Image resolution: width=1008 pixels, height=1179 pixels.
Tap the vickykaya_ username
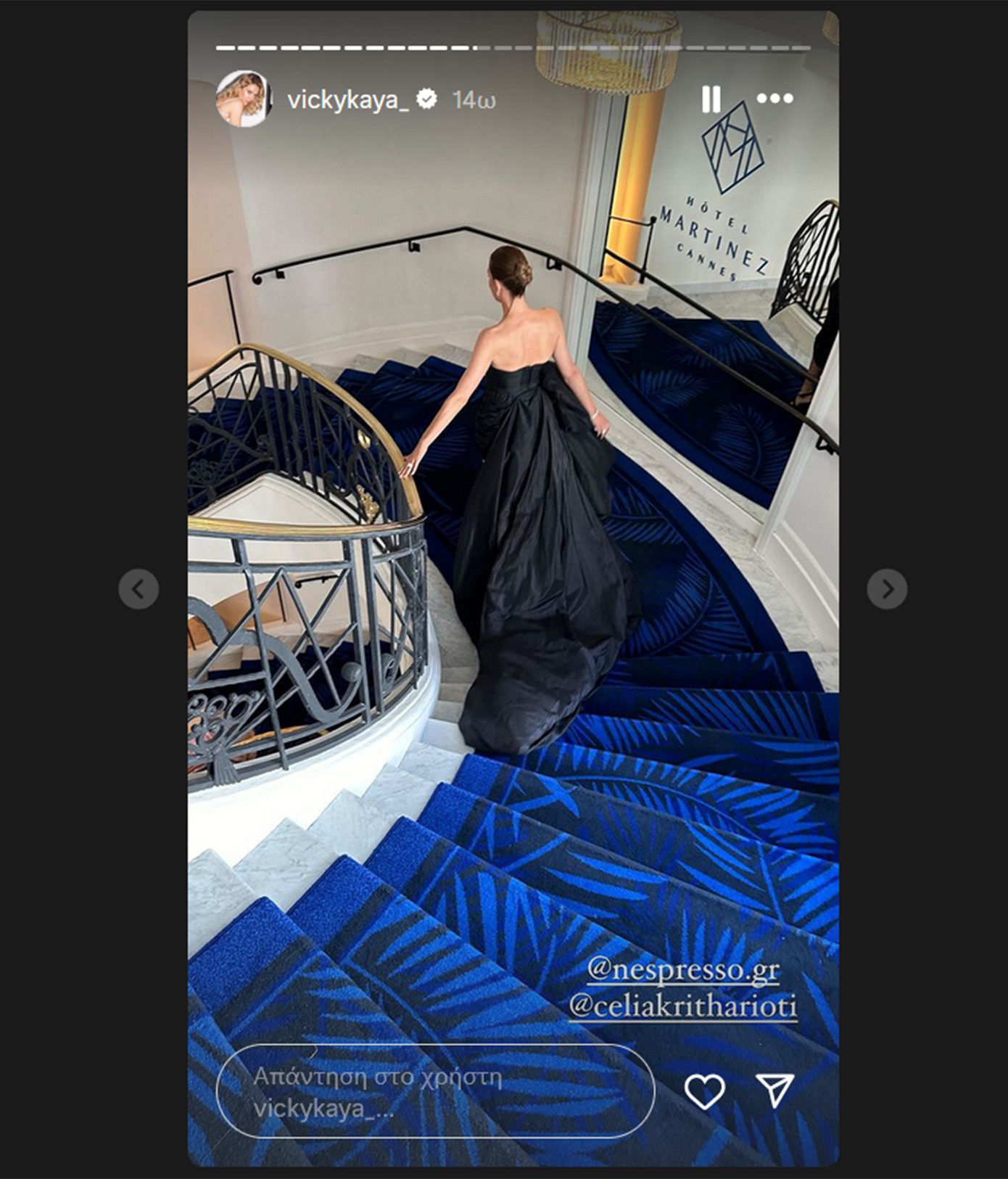click(348, 99)
